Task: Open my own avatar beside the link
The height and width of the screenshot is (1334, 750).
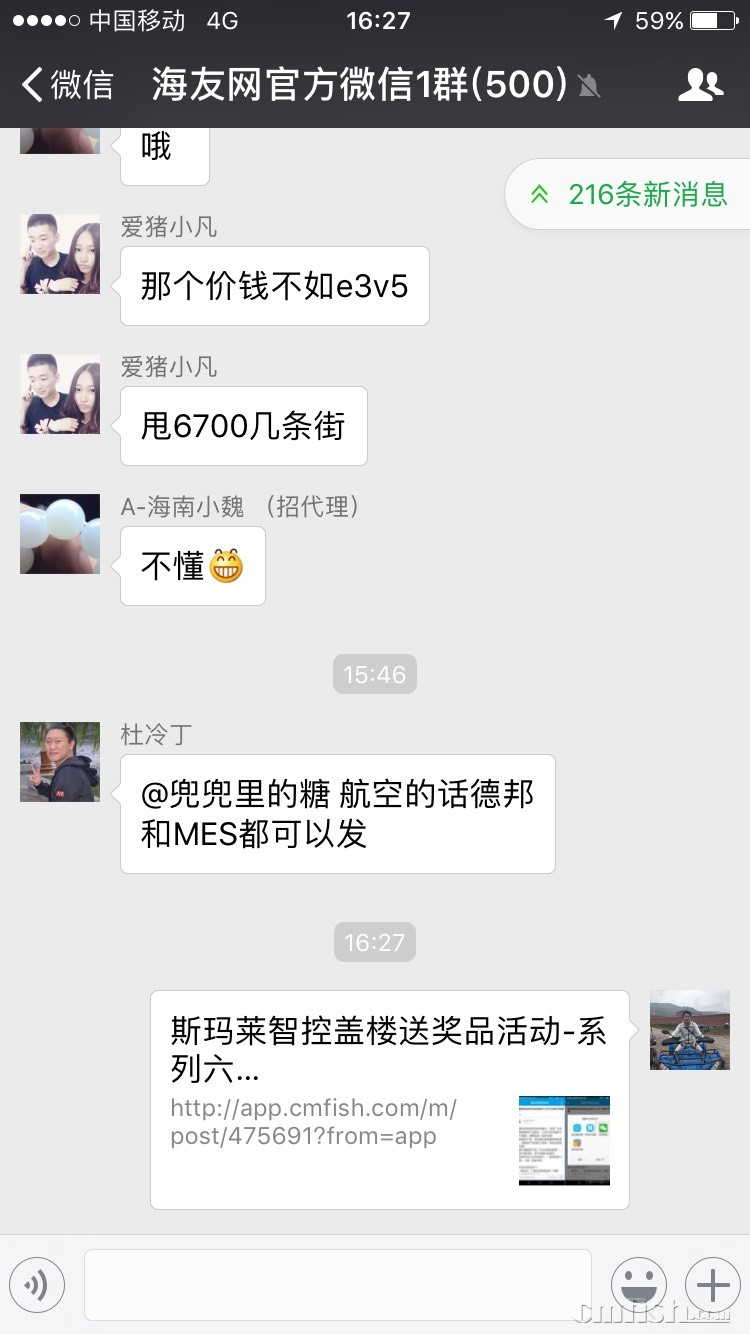Action: (689, 1030)
